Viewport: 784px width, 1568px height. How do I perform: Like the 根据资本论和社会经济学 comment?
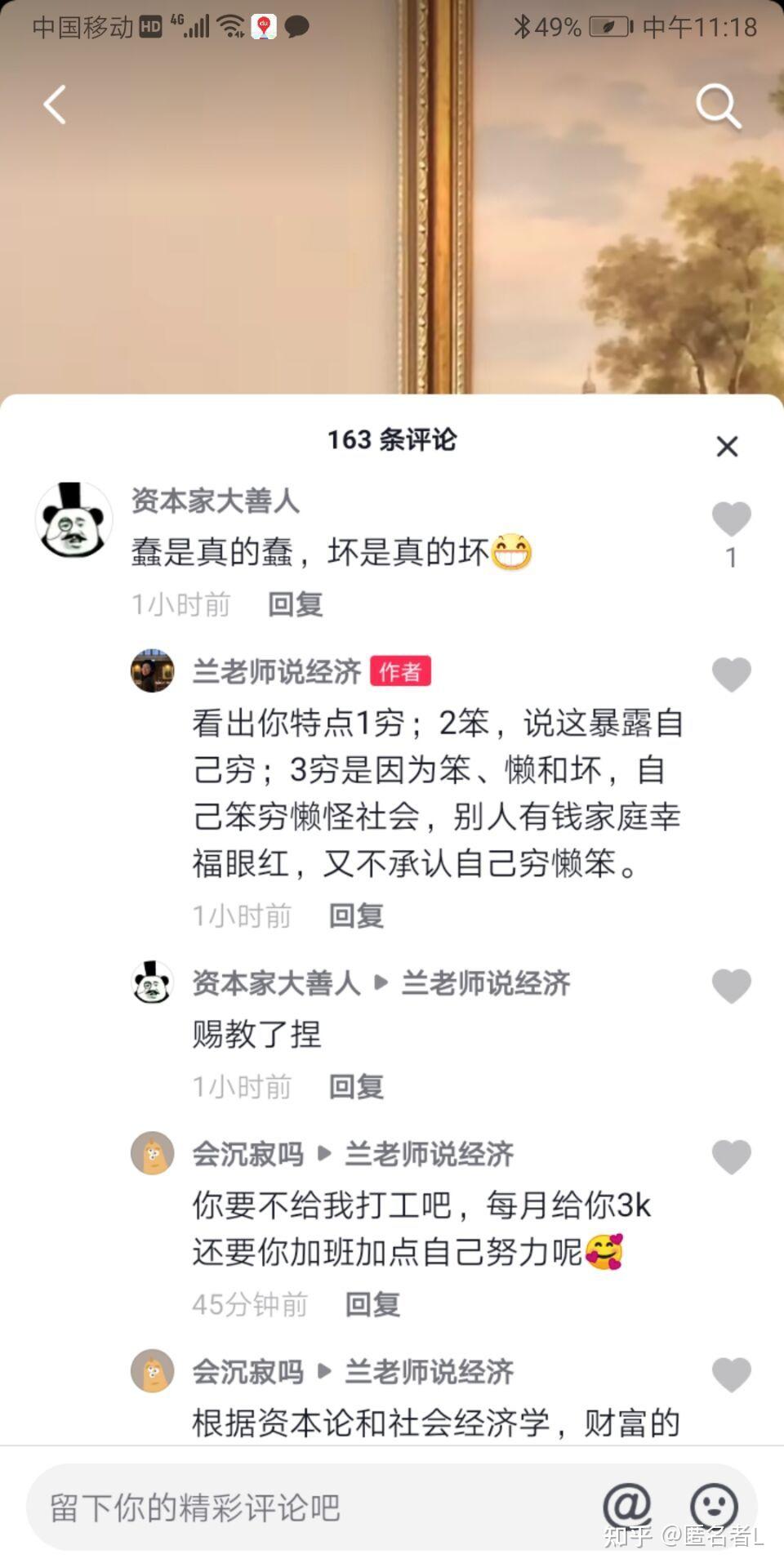(x=731, y=1374)
